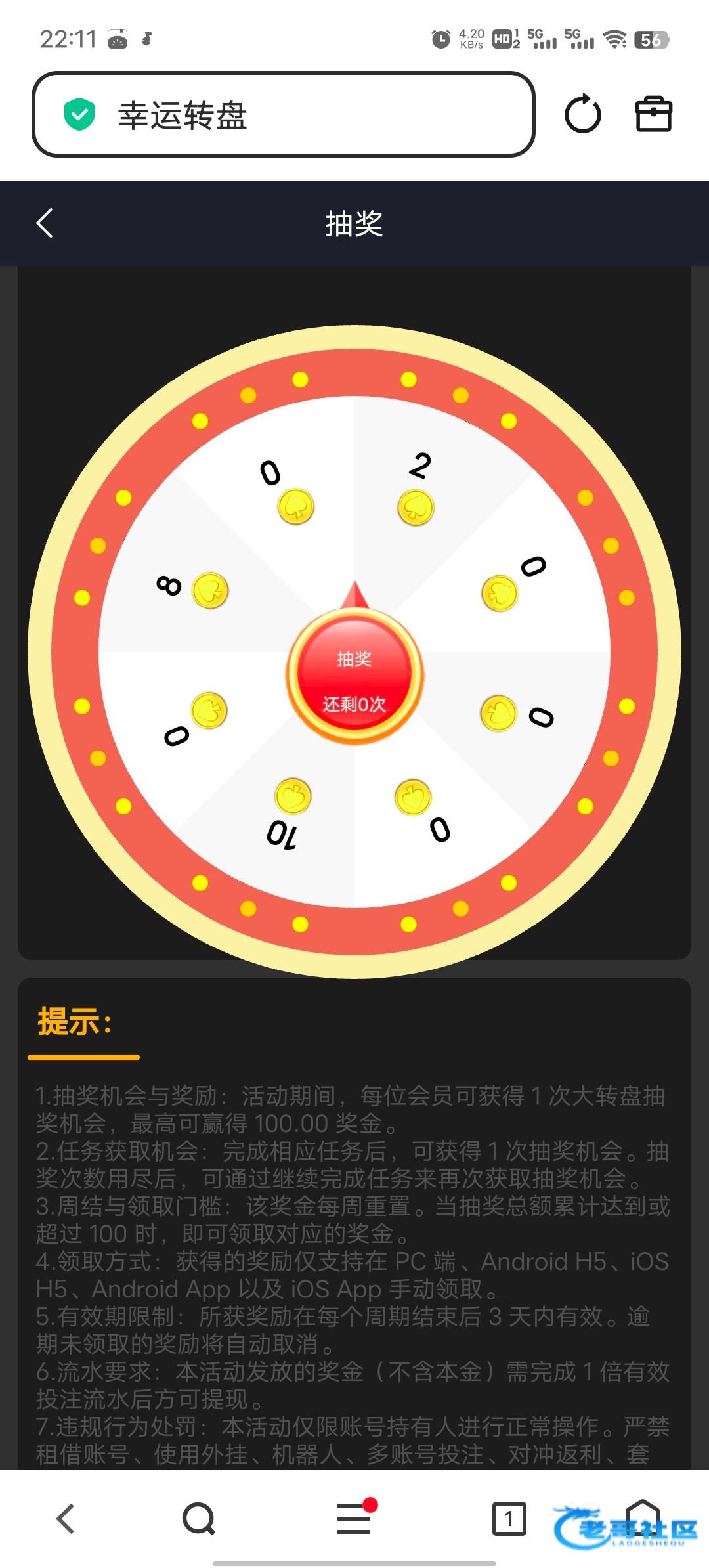Open the browser toolbox icon
Viewport: 709px width, 1568px height.
coord(653,114)
